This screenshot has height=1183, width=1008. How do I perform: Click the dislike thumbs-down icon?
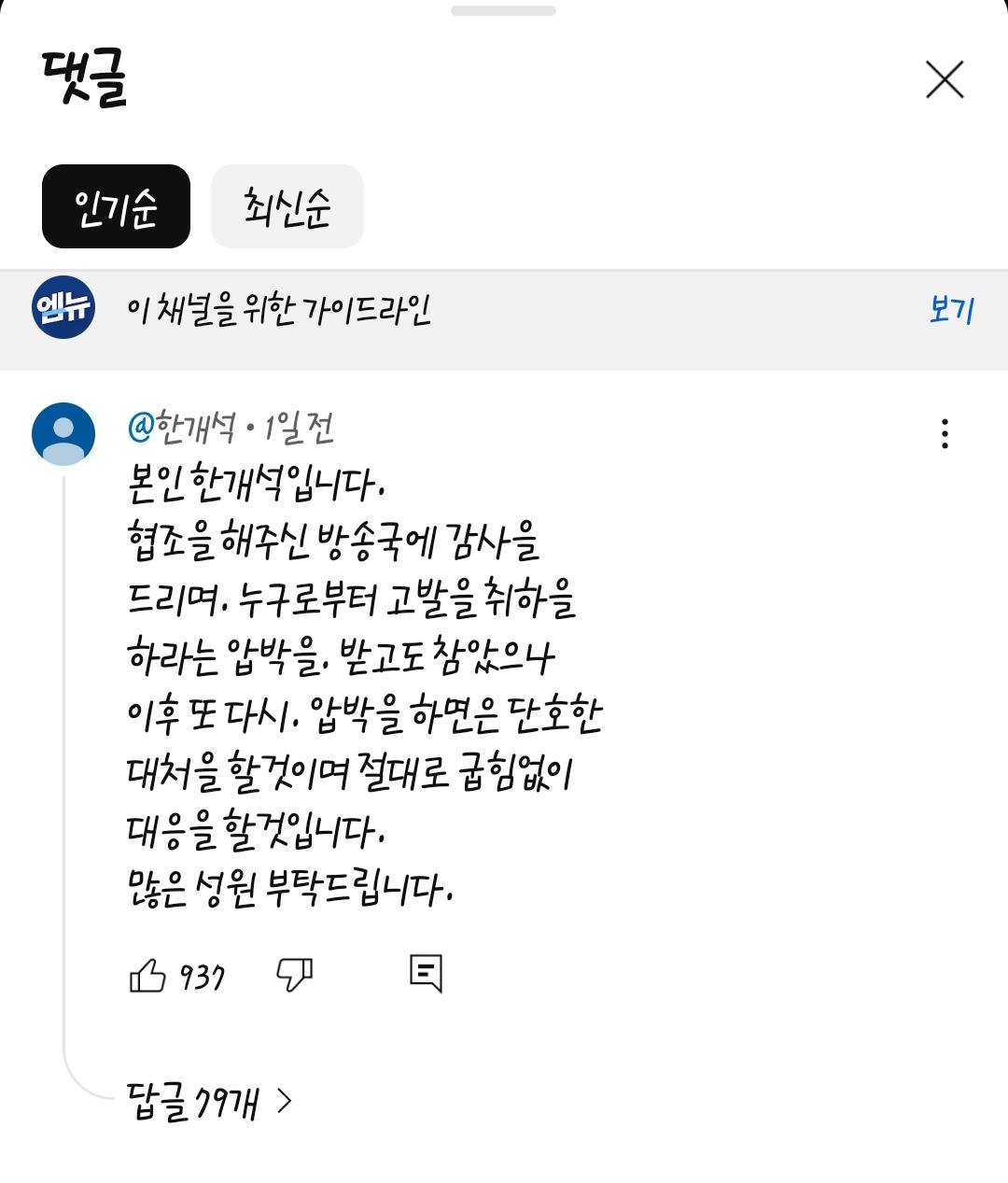pos(294,975)
